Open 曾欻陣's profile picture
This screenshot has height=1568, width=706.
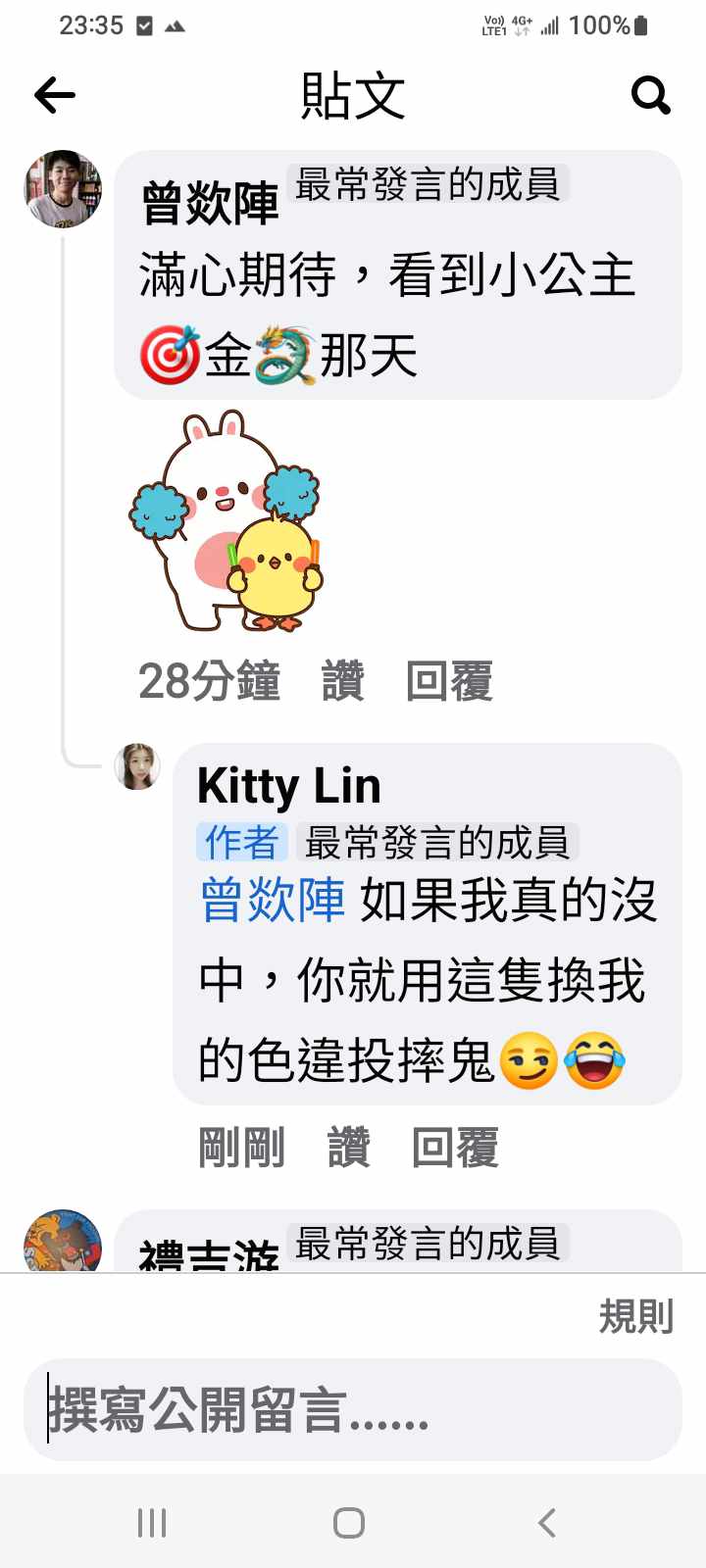[x=63, y=189]
